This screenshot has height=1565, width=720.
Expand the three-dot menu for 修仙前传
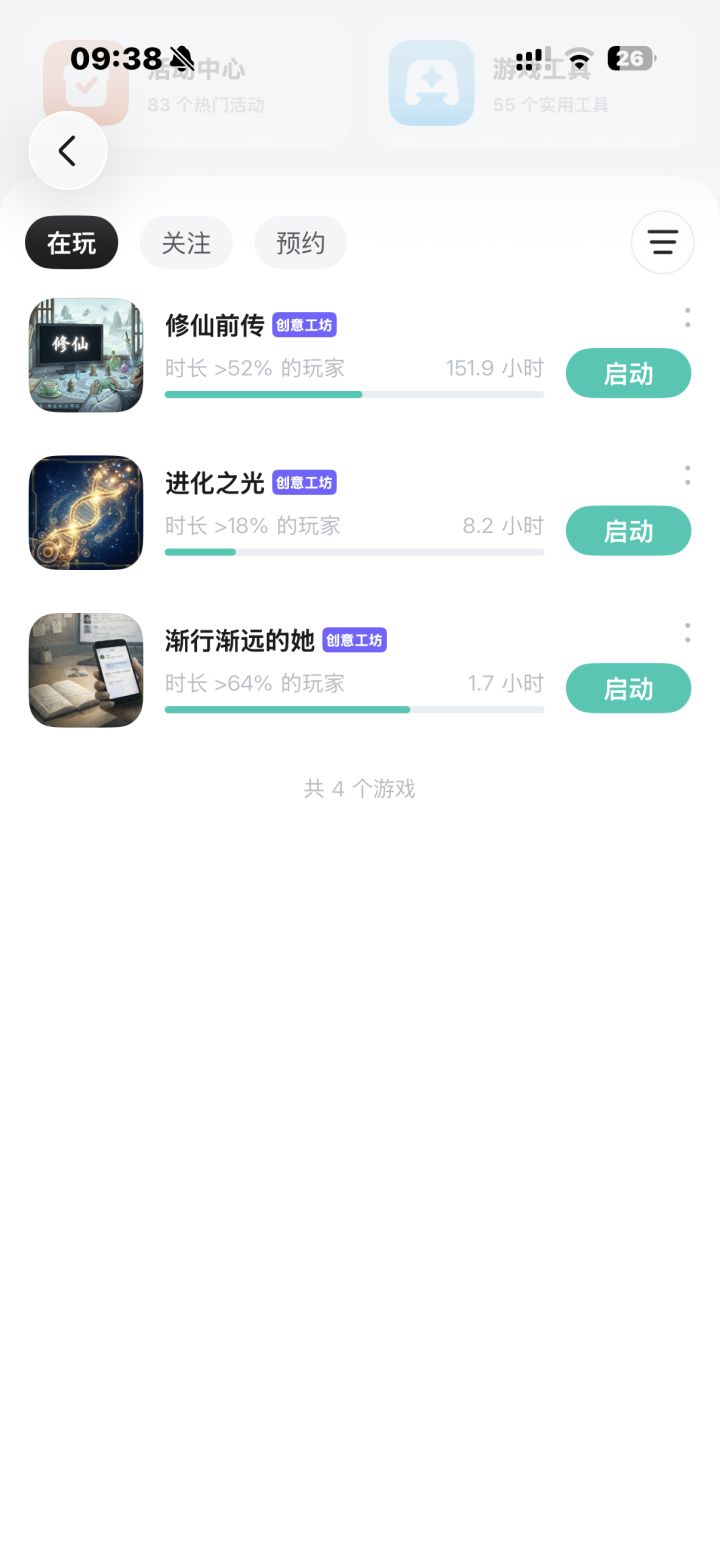(687, 318)
